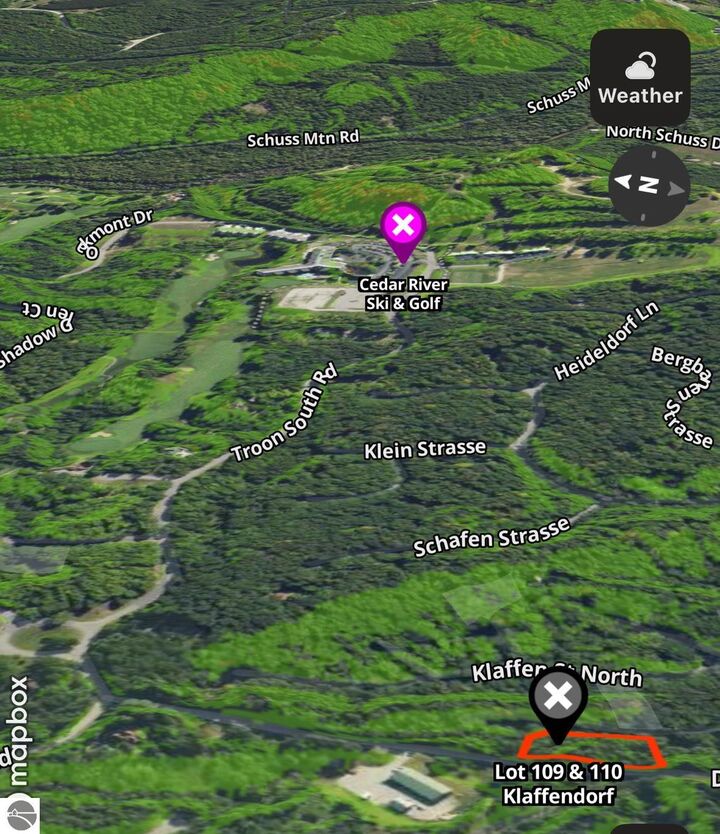The height and width of the screenshot is (834, 720).
Task: Open the Weather overlay button
Action: point(639,78)
